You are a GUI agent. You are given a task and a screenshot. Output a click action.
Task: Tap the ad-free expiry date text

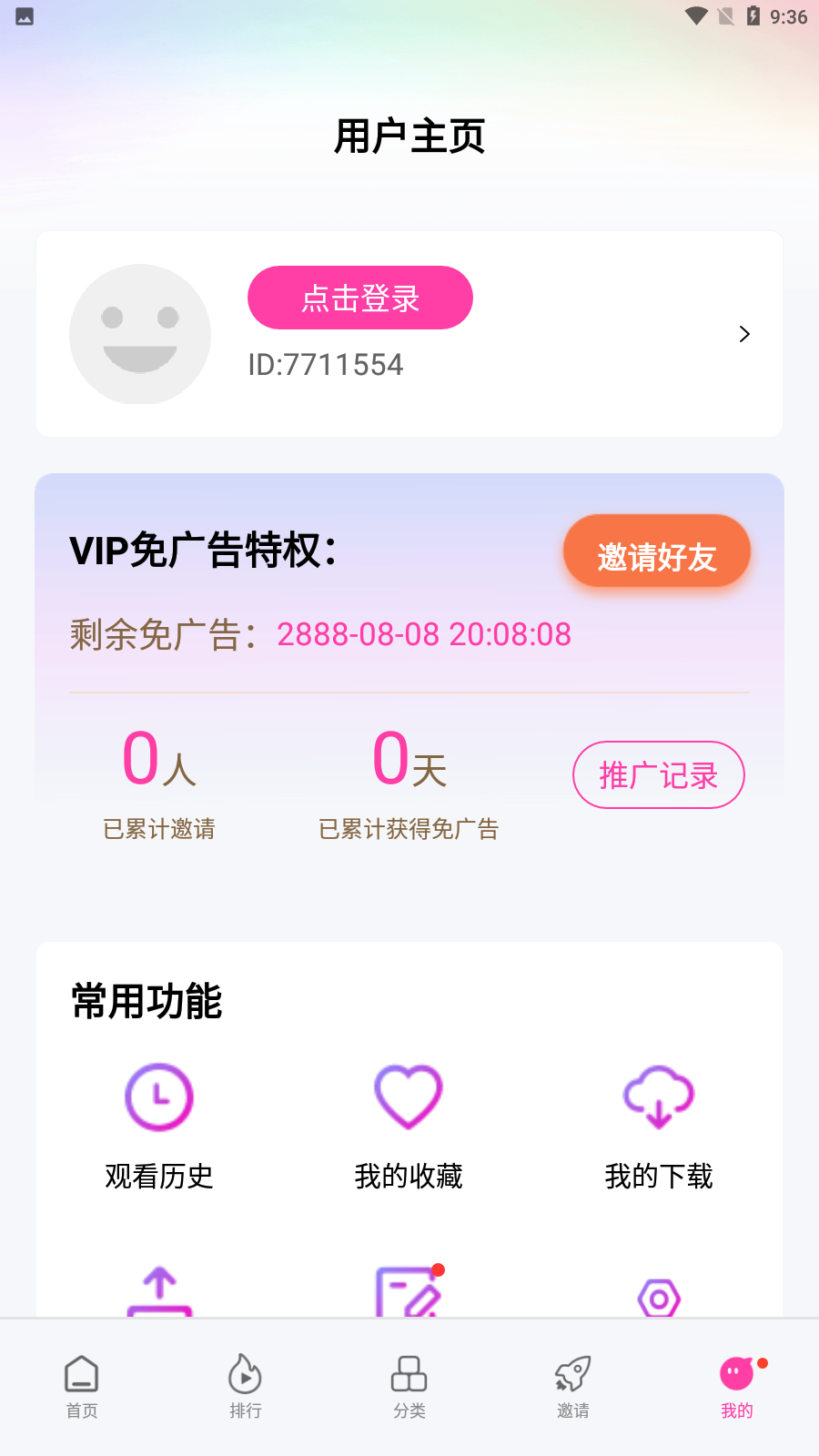coord(424,634)
